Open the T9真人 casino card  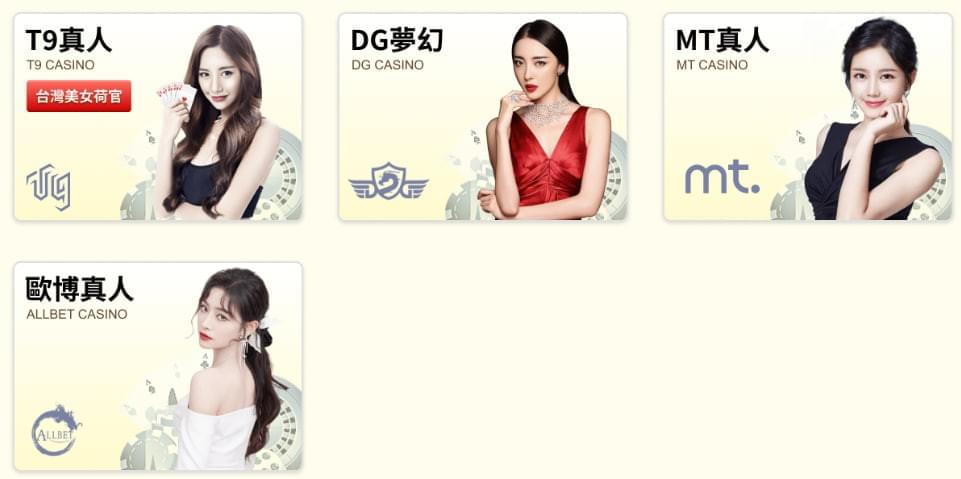157,117
